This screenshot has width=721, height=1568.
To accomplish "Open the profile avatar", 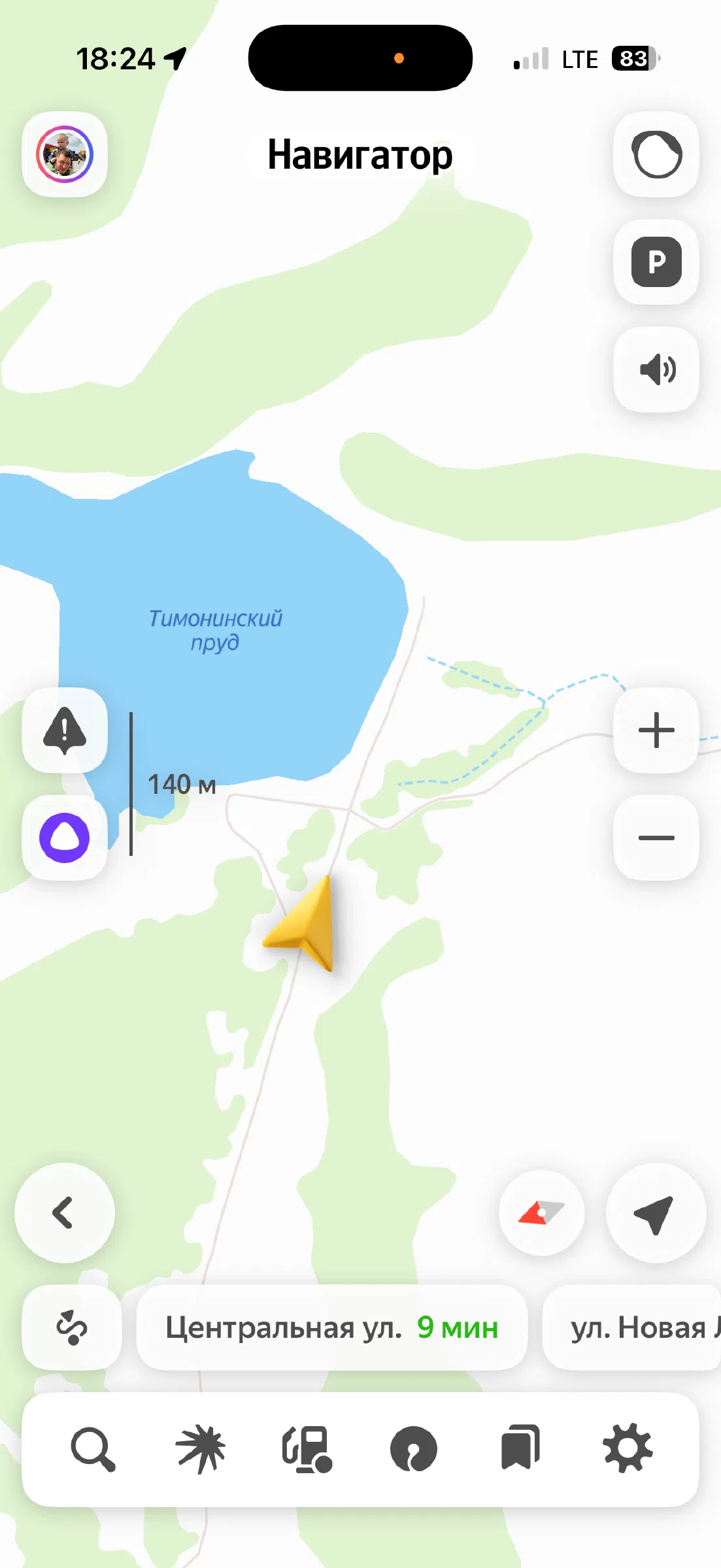I will tap(65, 154).
